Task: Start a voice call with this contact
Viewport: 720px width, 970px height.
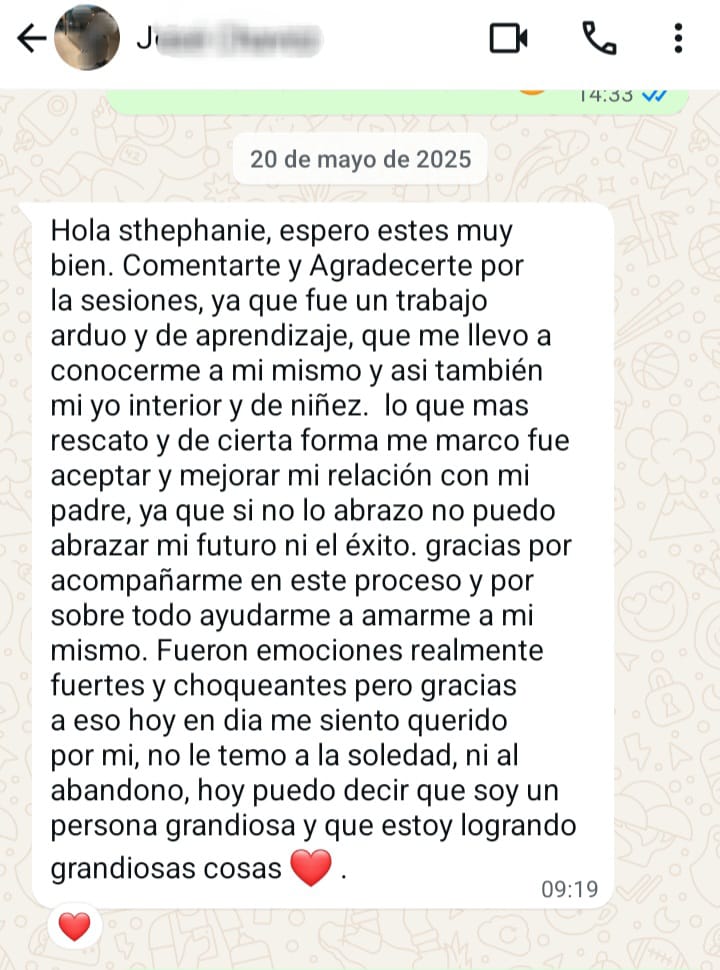Action: (x=598, y=39)
